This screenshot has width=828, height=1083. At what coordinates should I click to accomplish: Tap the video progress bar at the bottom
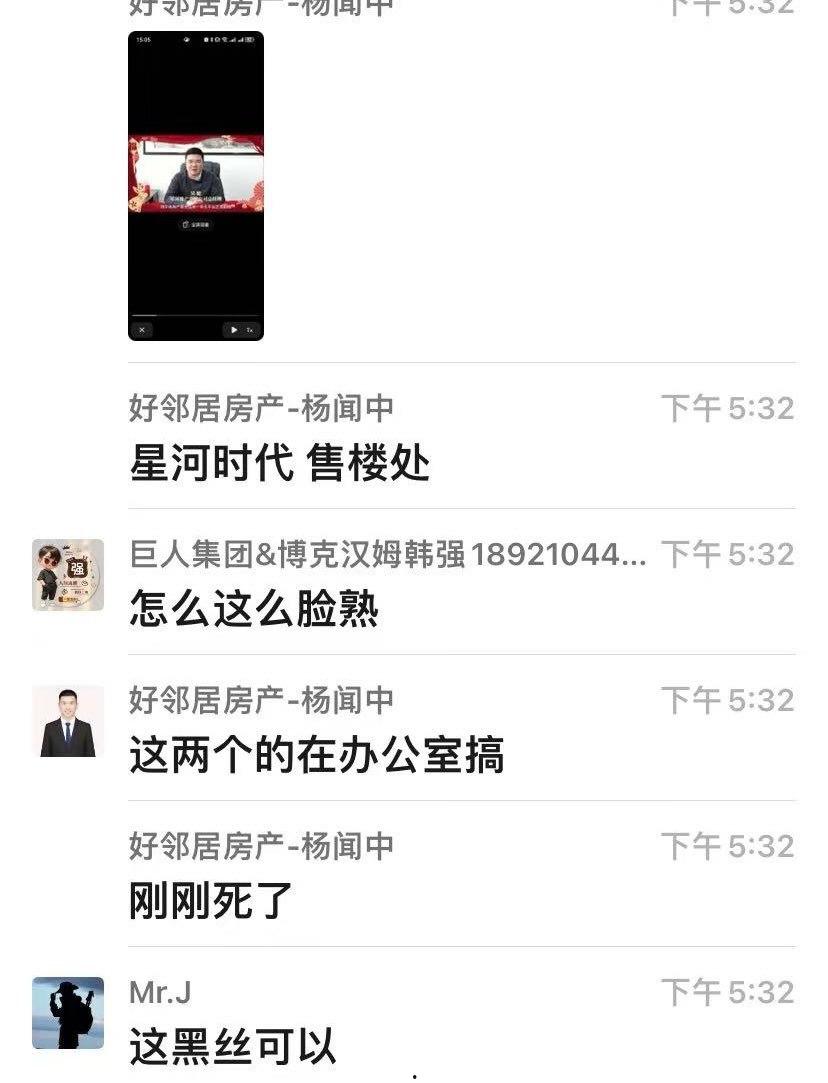[x=197, y=315]
